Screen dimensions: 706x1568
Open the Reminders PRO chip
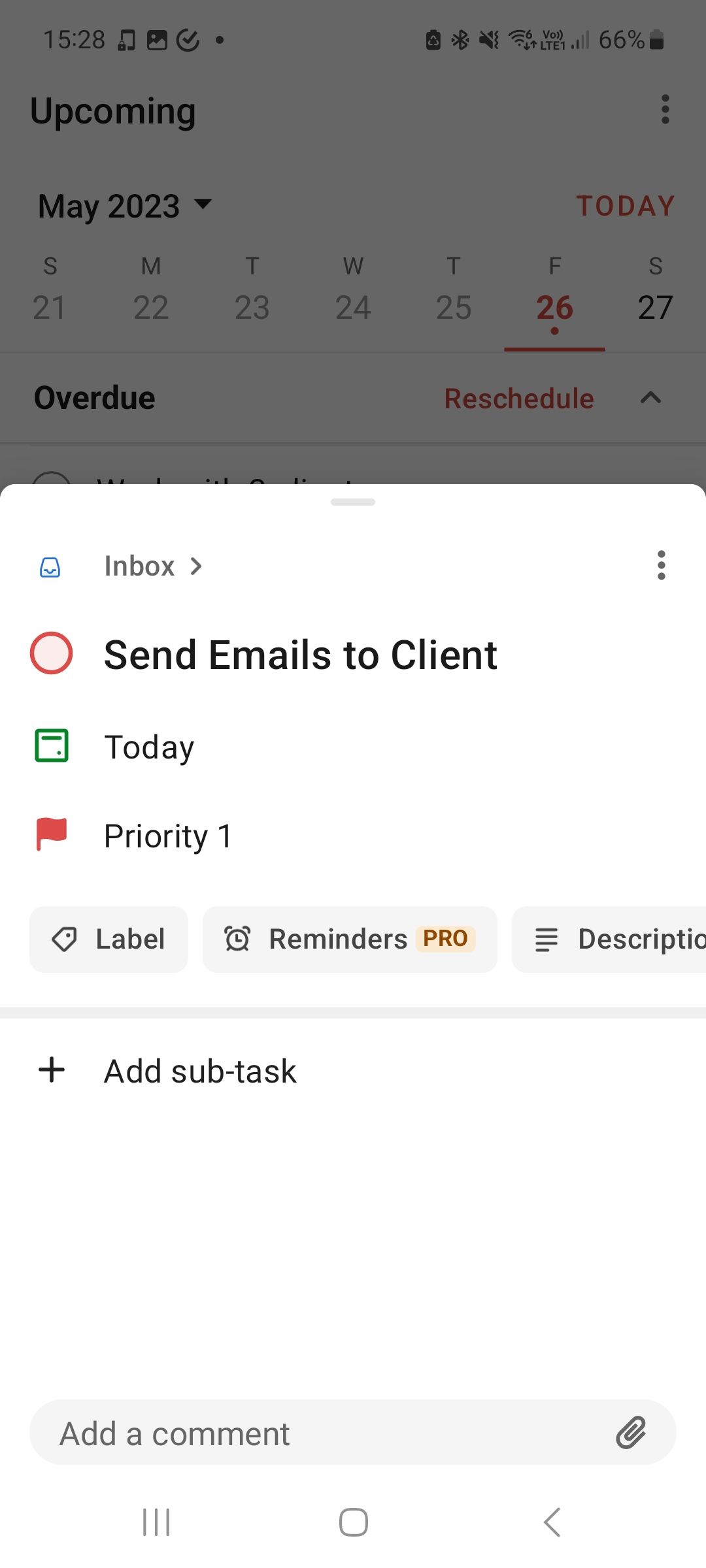pyautogui.click(x=350, y=939)
